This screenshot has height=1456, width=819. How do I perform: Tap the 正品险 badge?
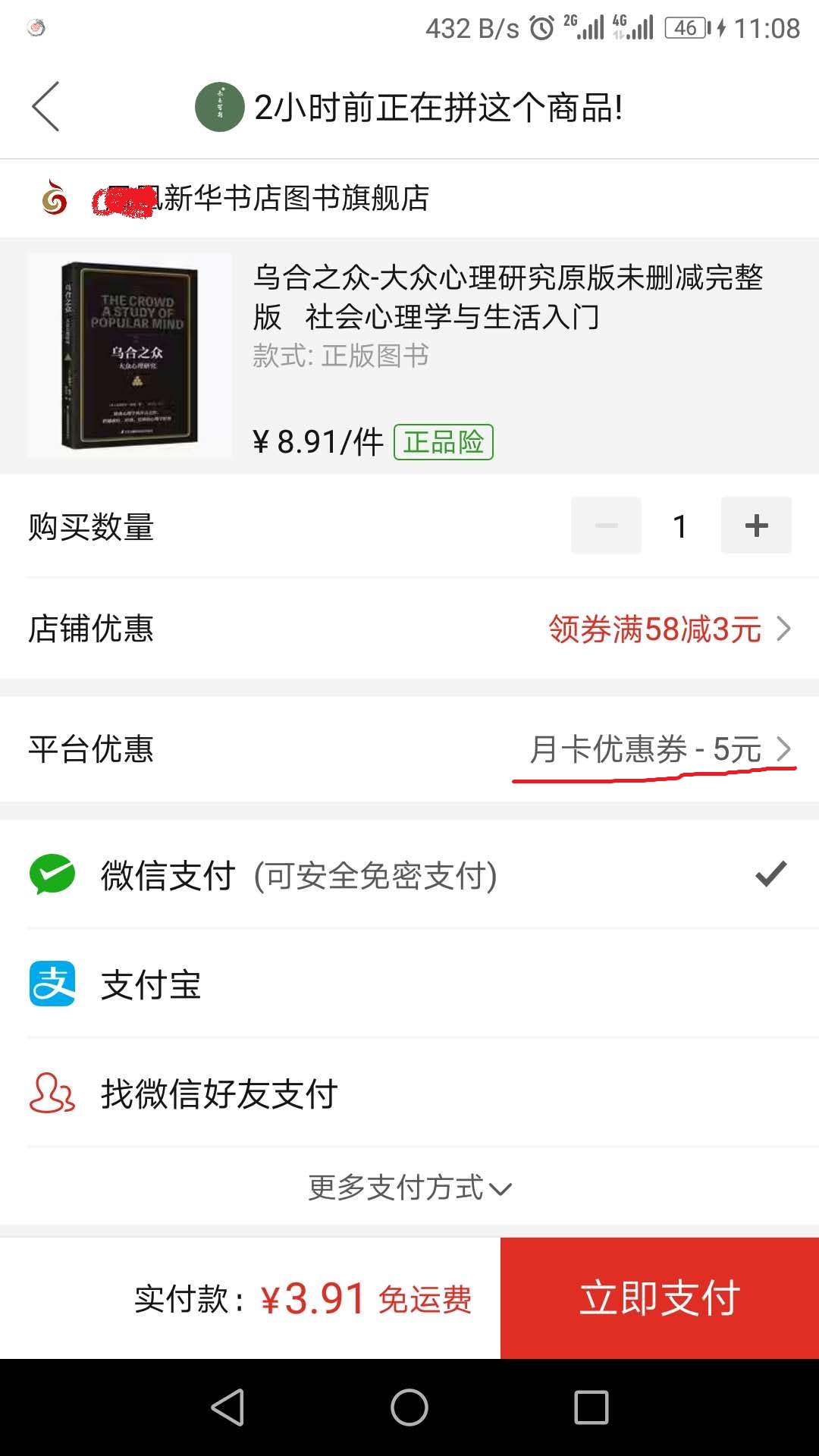click(444, 442)
